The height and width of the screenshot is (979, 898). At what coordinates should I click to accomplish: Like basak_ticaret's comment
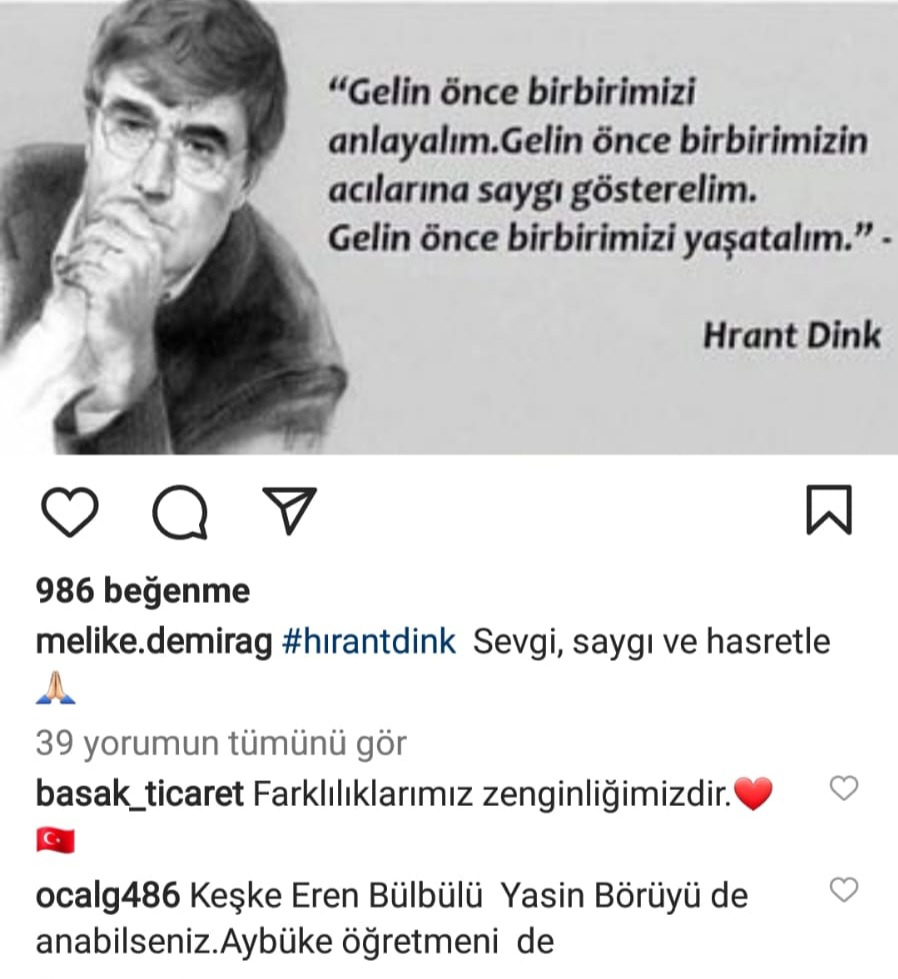point(845,789)
